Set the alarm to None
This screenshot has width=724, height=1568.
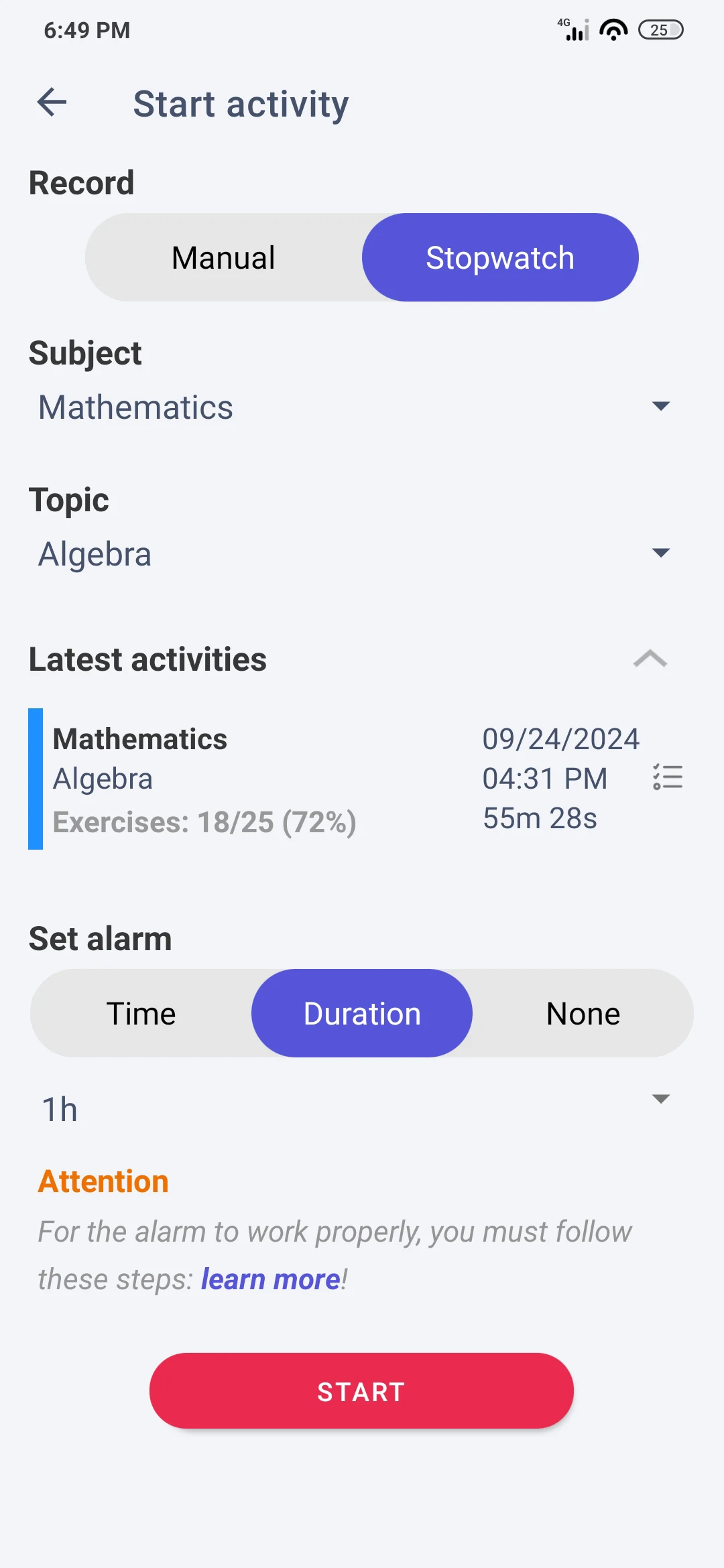point(583,1014)
